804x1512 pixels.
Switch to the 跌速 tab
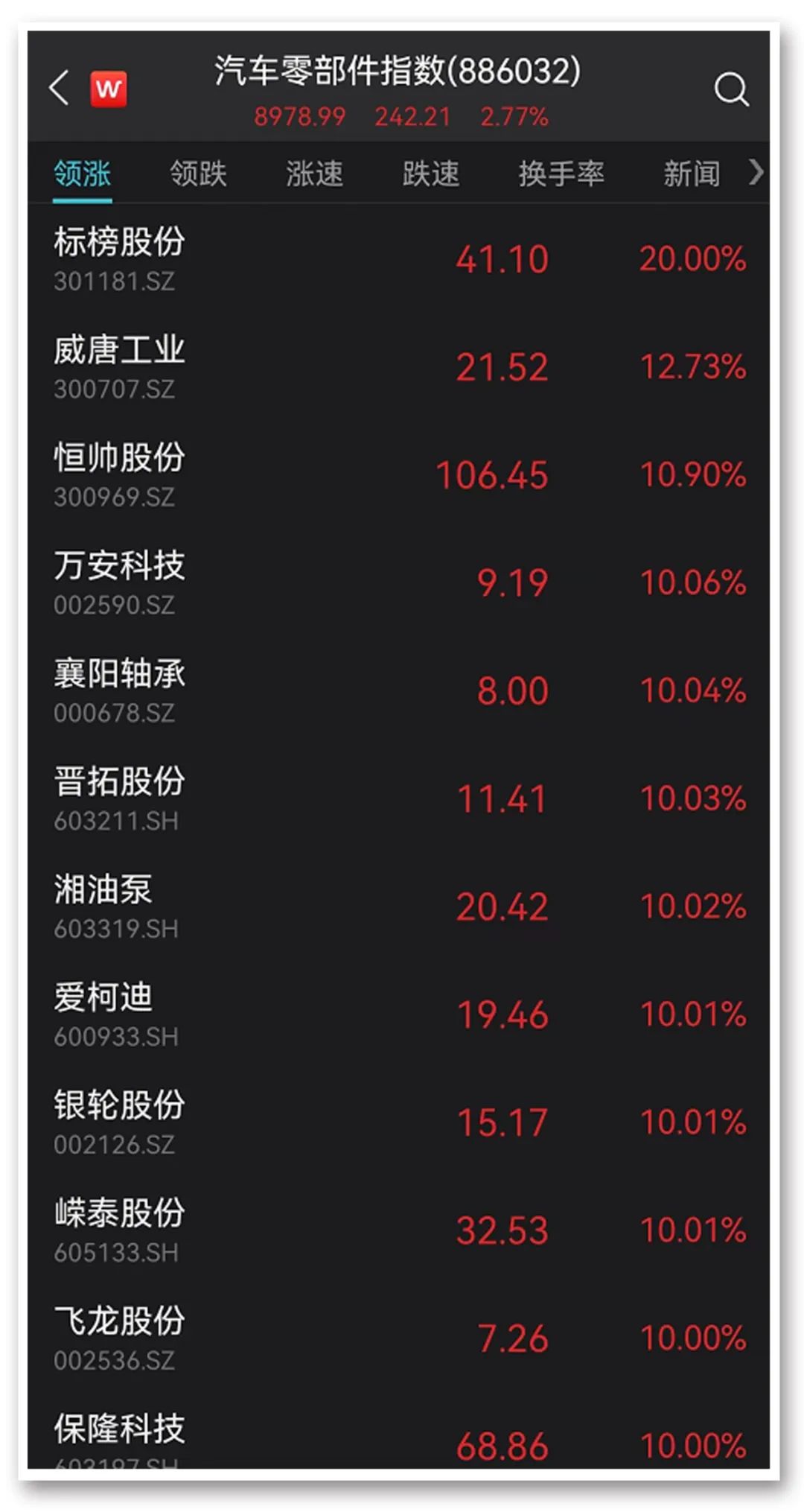coord(430,174)
